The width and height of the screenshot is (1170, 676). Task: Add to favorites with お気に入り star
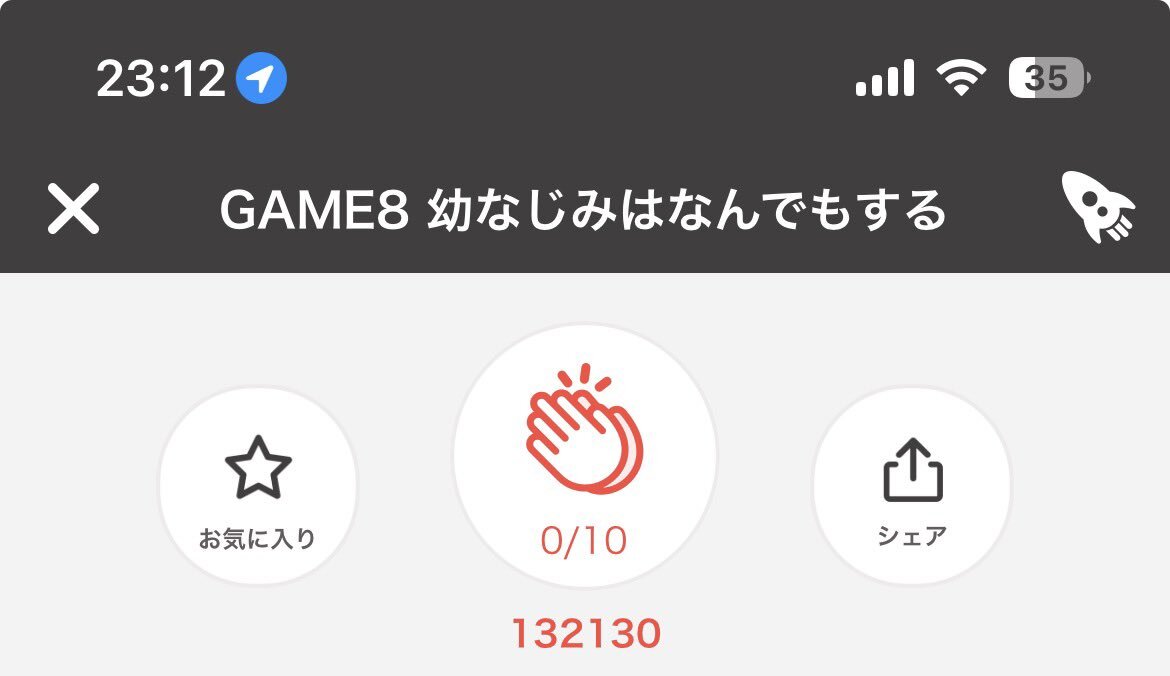click(x=258, y=485)
